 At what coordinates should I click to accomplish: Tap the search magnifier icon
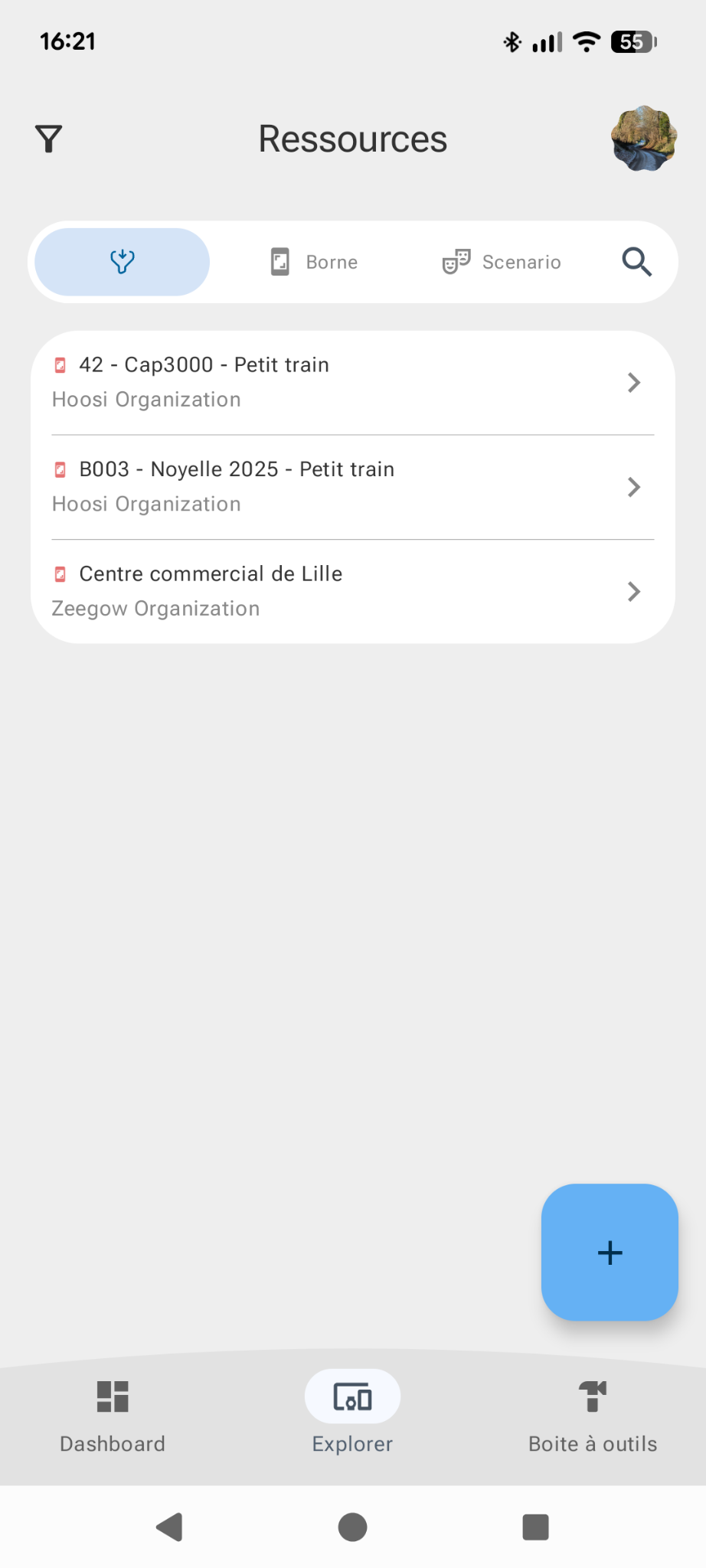click(x=636, y=262)
